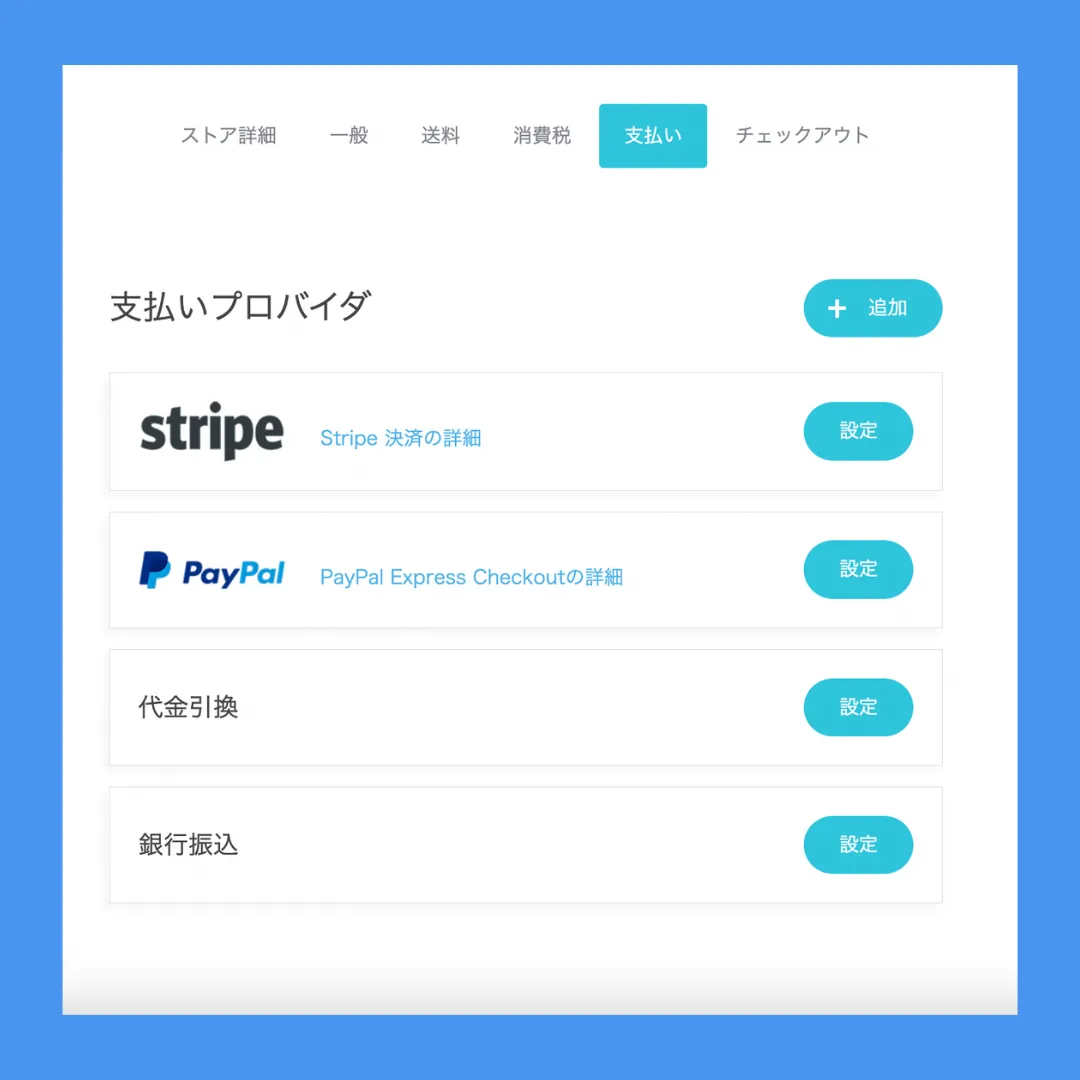This screenshot has width=1080, height=1080.
Task: Tap 設定 for Stripe
Action: (858, 431)
